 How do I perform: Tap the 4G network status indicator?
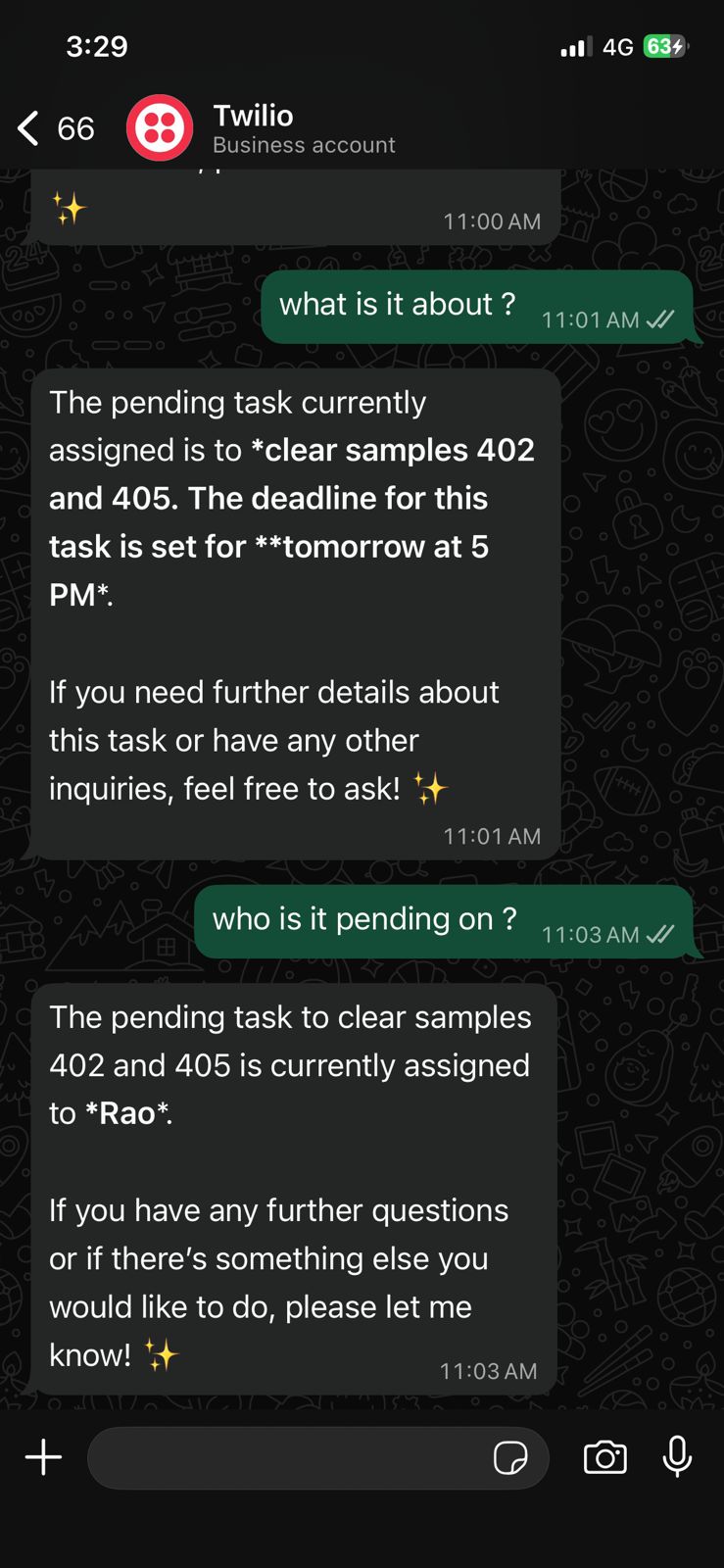tap(620, 46)
